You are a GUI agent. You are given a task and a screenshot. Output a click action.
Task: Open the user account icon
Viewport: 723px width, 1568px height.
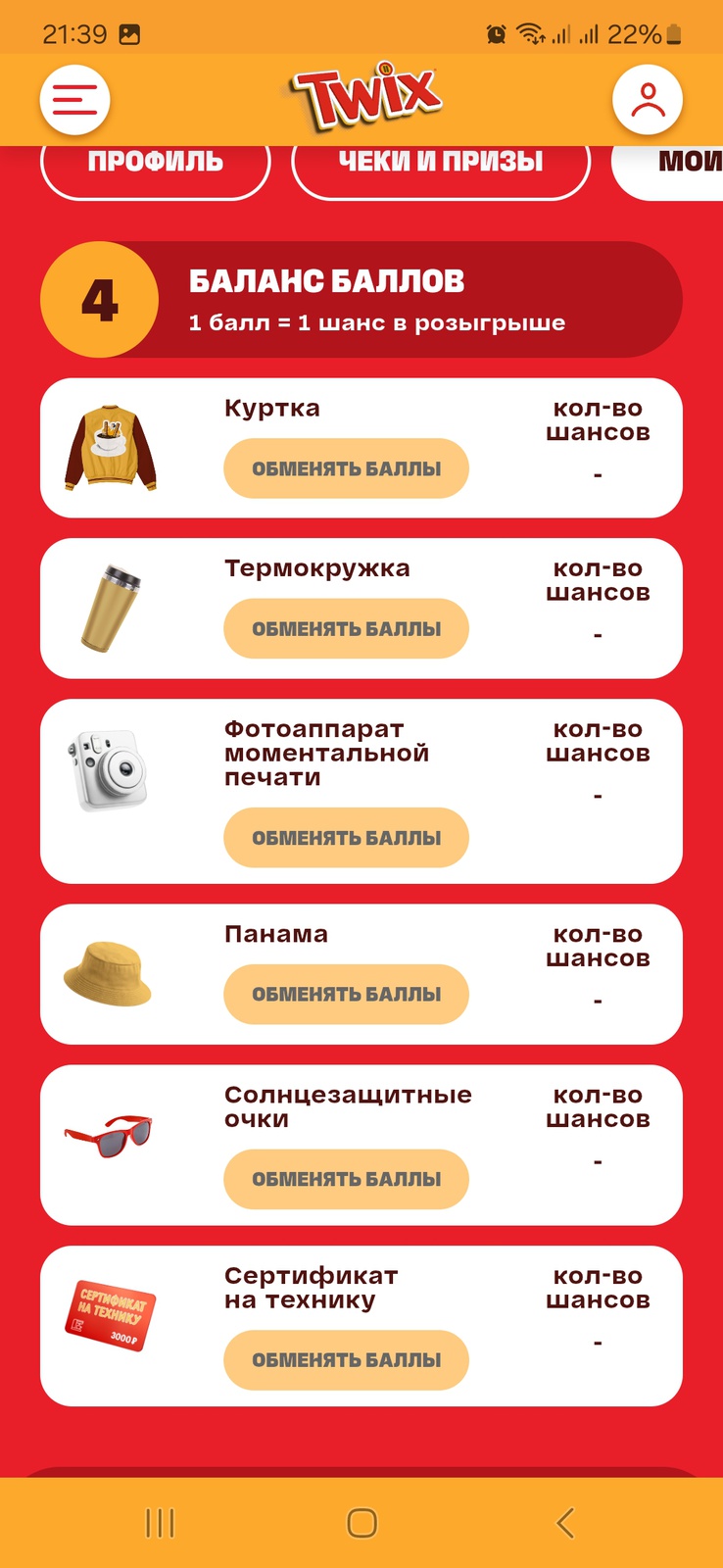click(647, 100)
